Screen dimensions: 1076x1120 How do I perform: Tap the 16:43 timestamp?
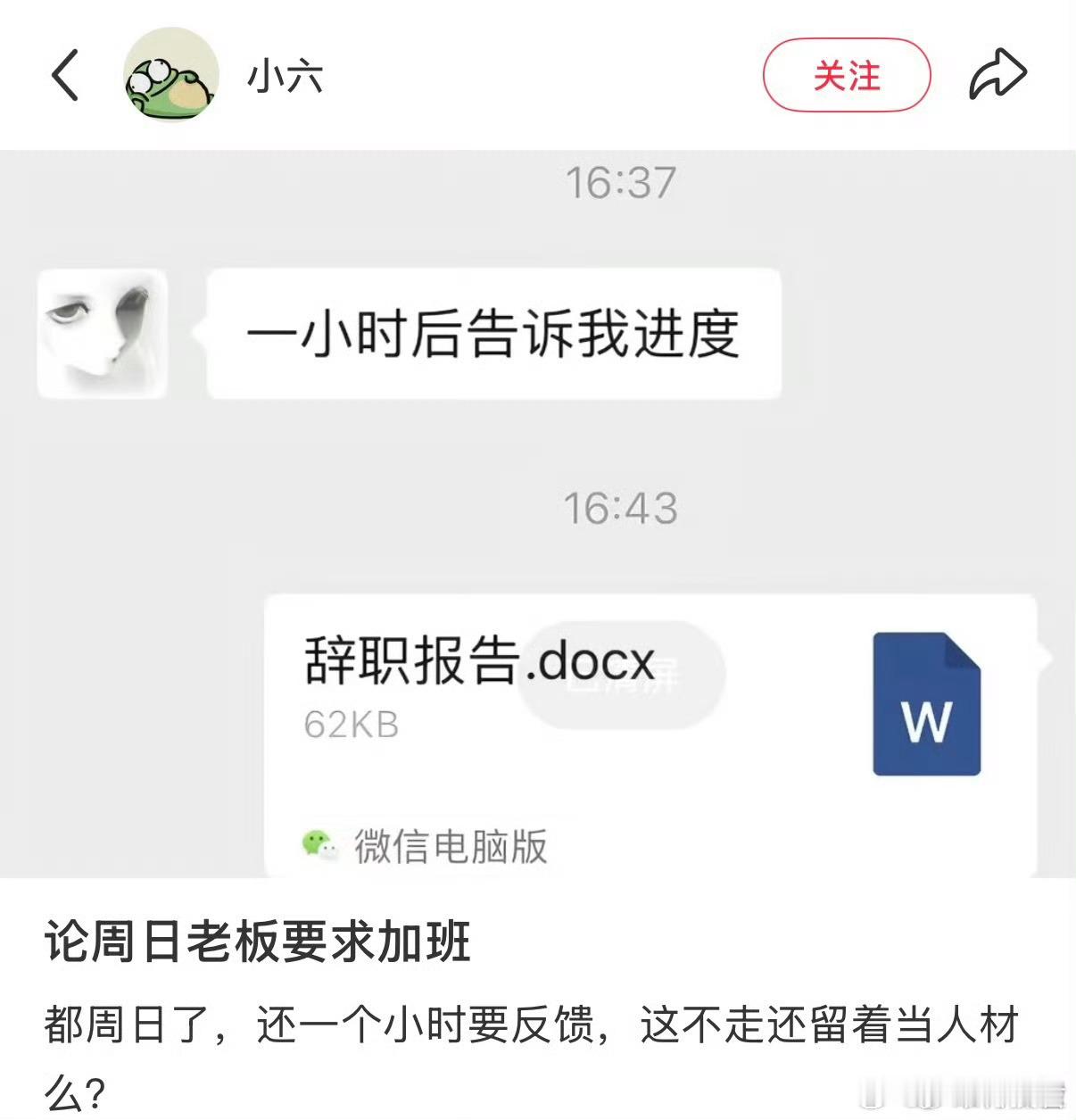(x=621, y=508)
